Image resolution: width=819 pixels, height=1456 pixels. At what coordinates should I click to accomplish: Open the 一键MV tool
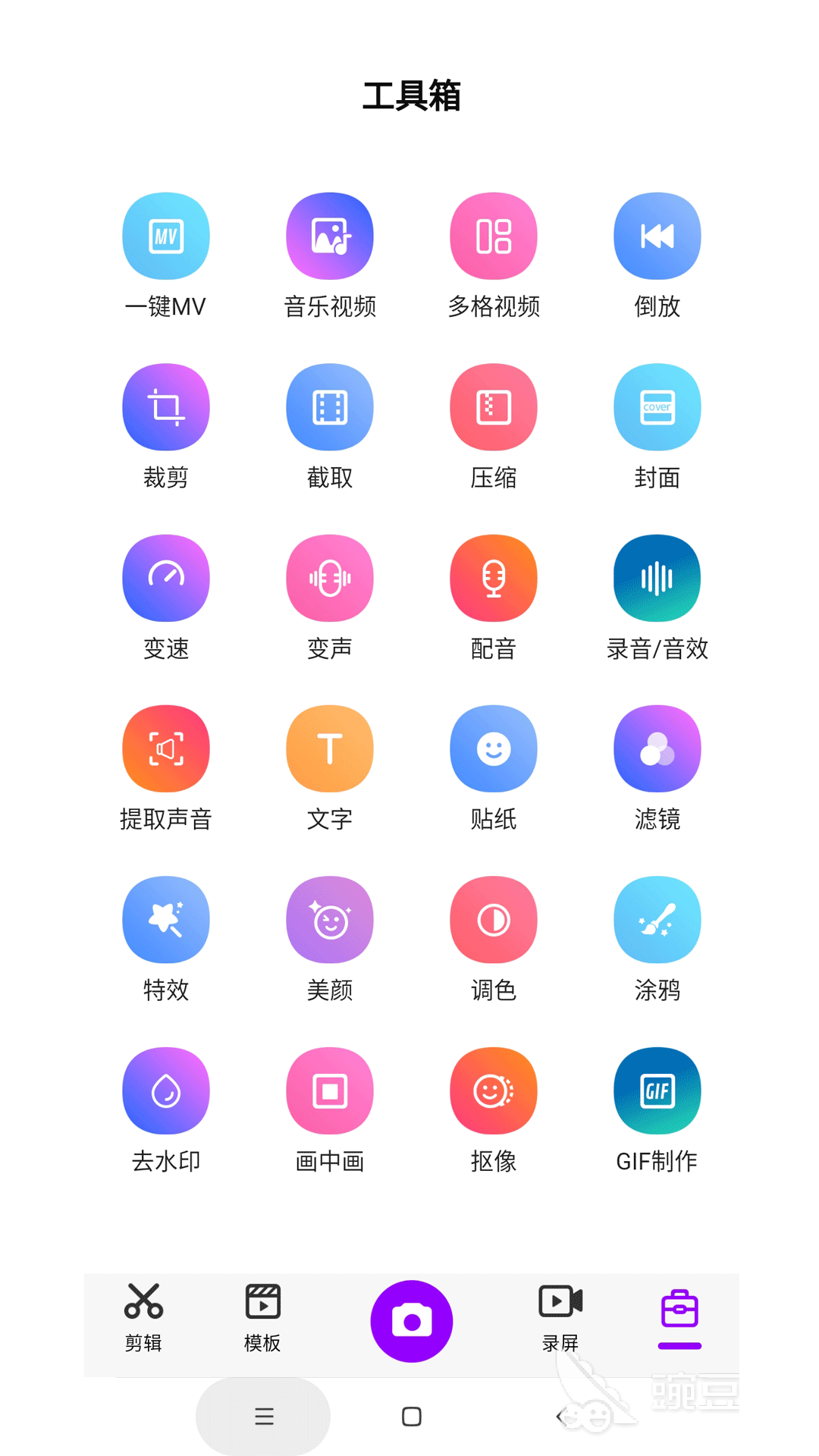click(165, 236)
